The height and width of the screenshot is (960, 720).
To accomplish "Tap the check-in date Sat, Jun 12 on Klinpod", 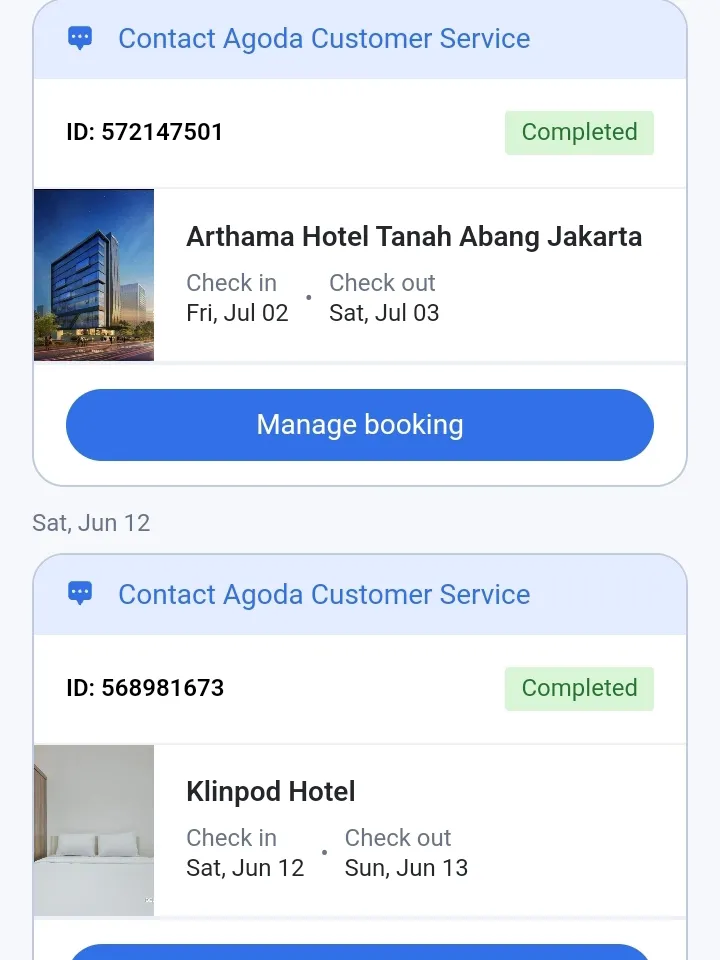I will (245, 868).
